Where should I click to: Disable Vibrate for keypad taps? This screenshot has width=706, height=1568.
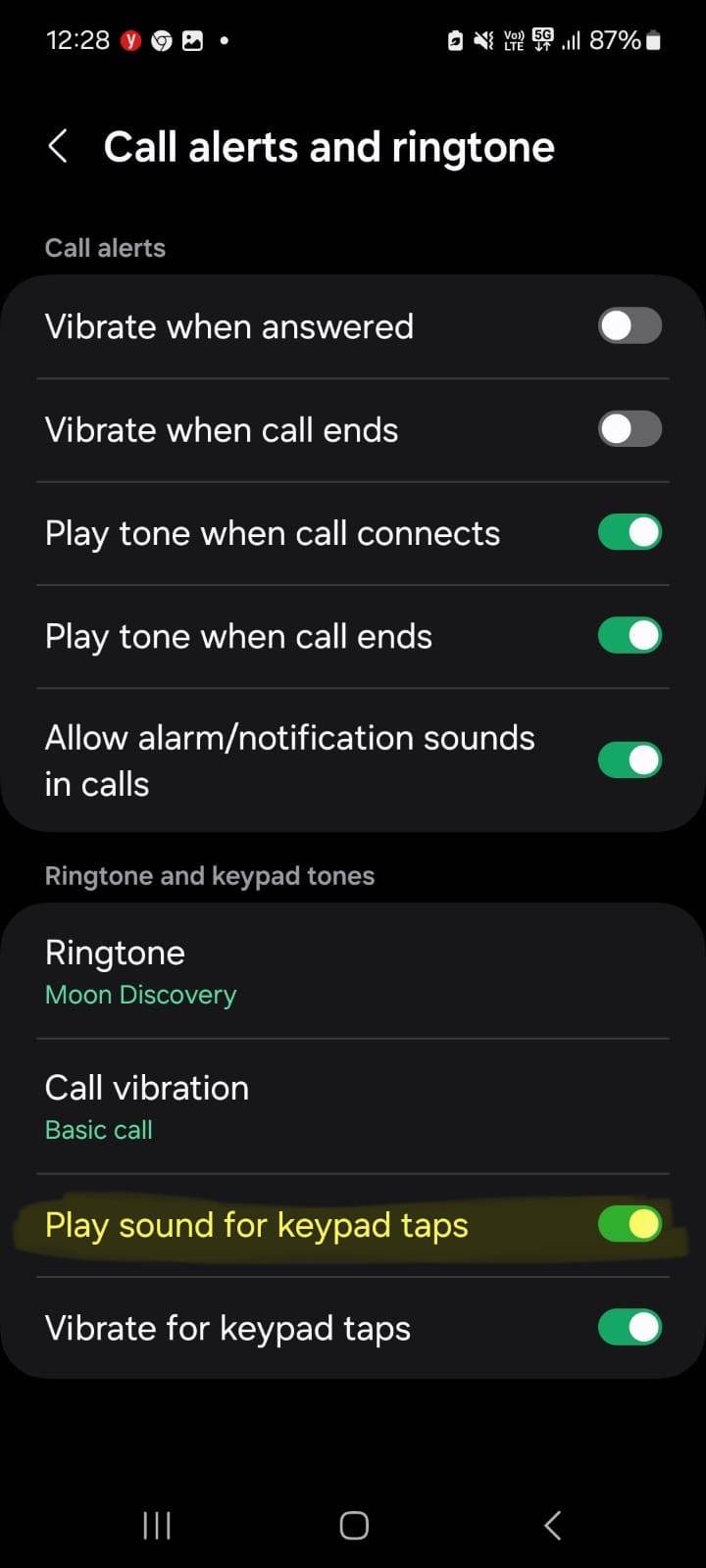(630, 1328)
